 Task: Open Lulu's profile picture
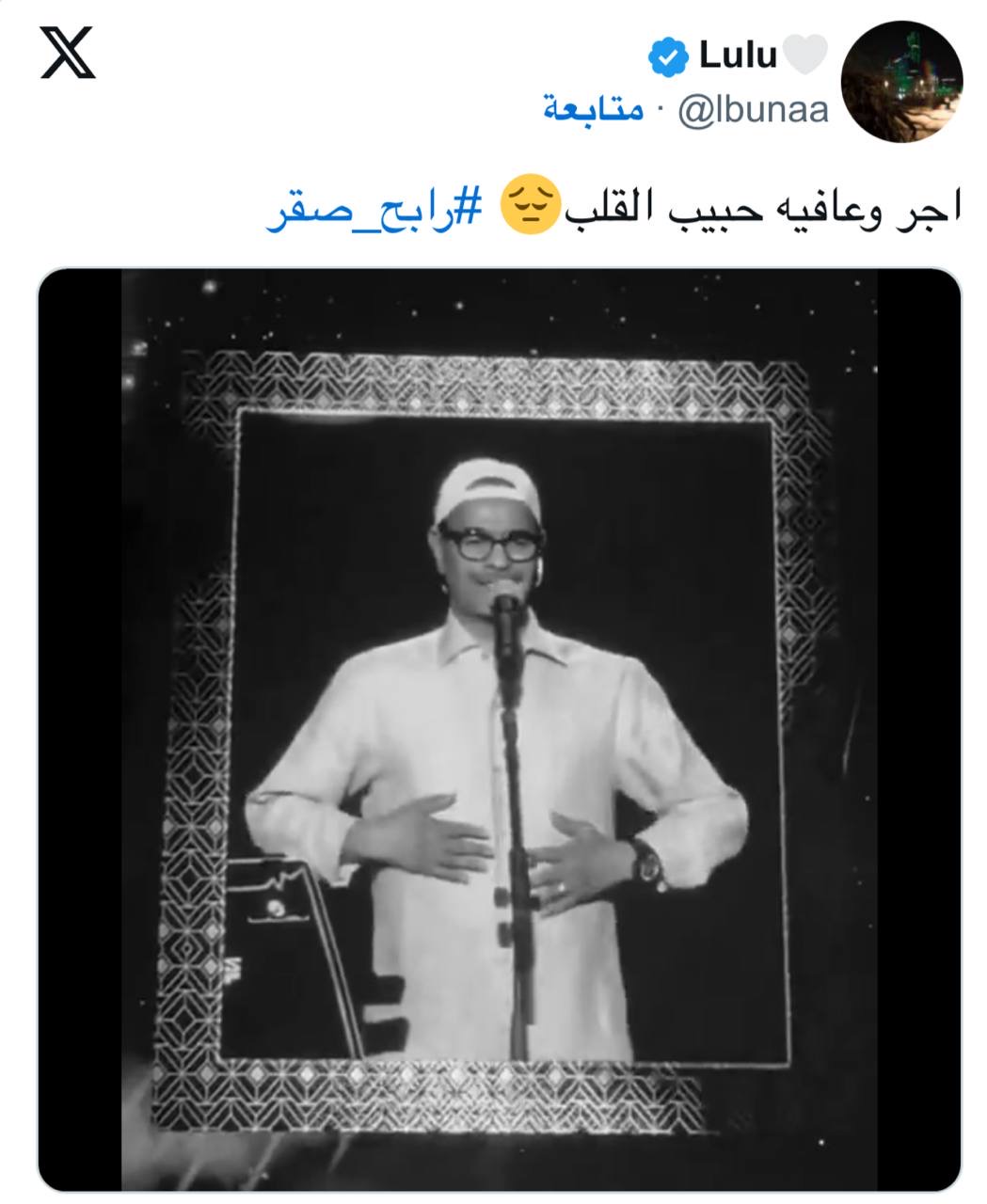[900, 82]
